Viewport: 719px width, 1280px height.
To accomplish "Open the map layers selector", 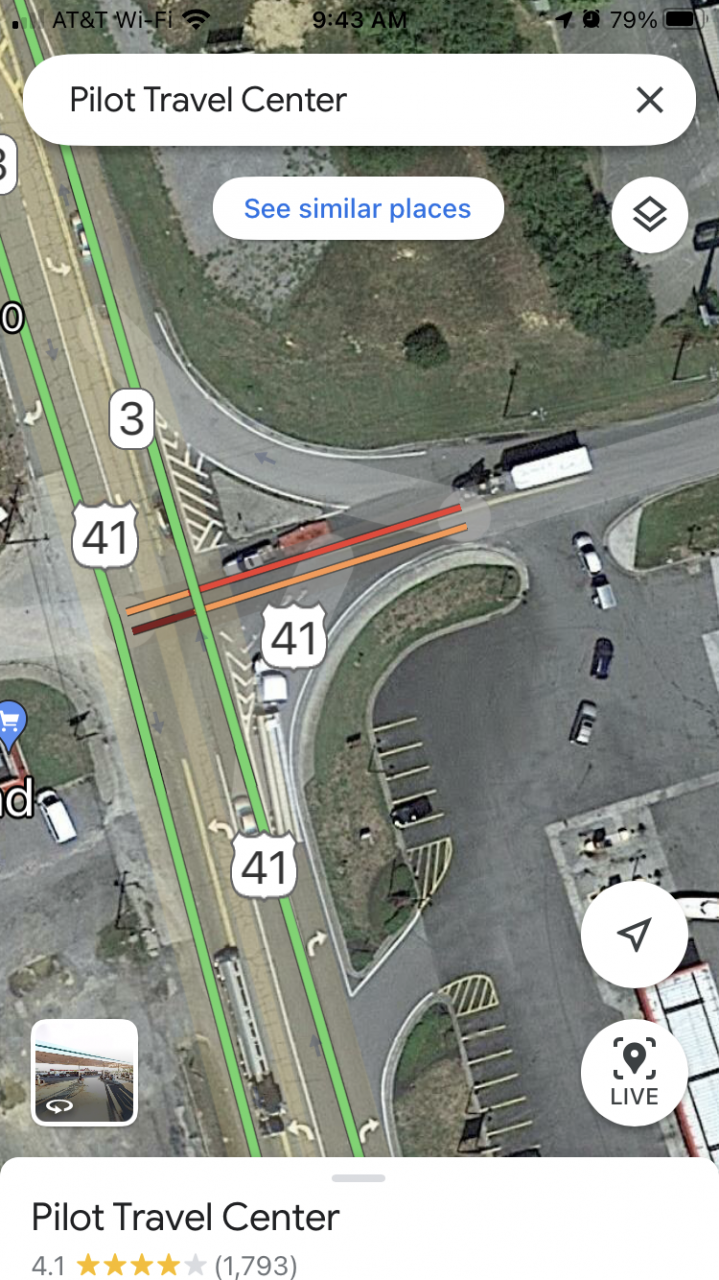I will tap(650, 214).
